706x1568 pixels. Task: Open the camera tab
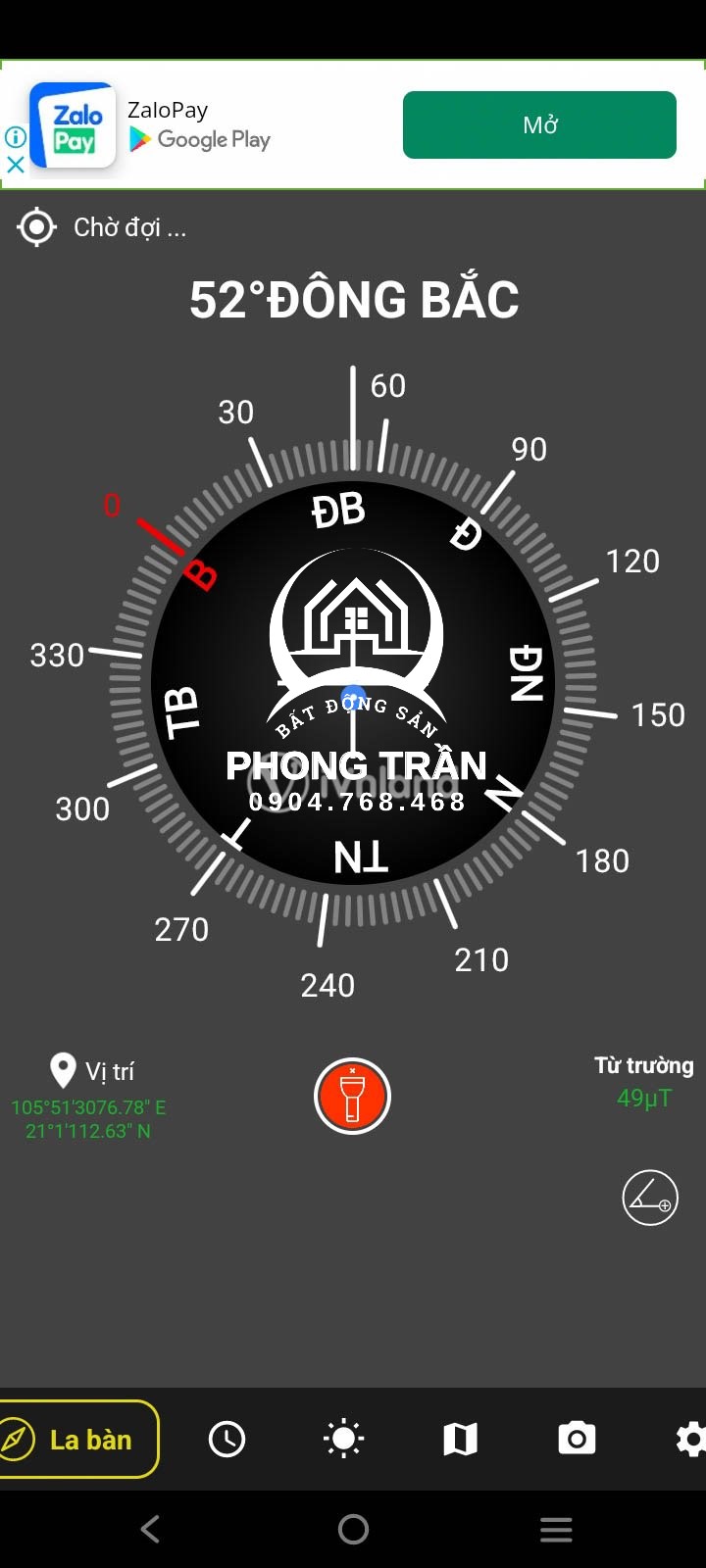pyautogui.click(x=577, y=1439)
